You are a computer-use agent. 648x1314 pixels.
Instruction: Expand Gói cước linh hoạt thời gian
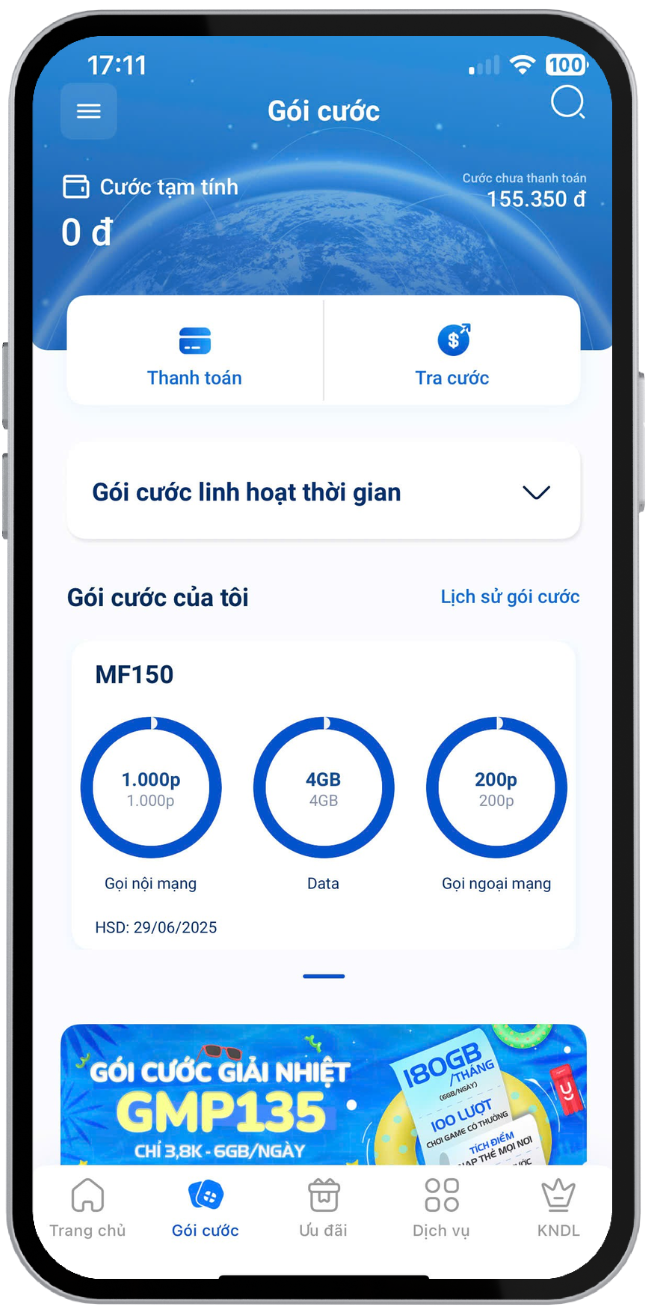click(x=536, y=492)
